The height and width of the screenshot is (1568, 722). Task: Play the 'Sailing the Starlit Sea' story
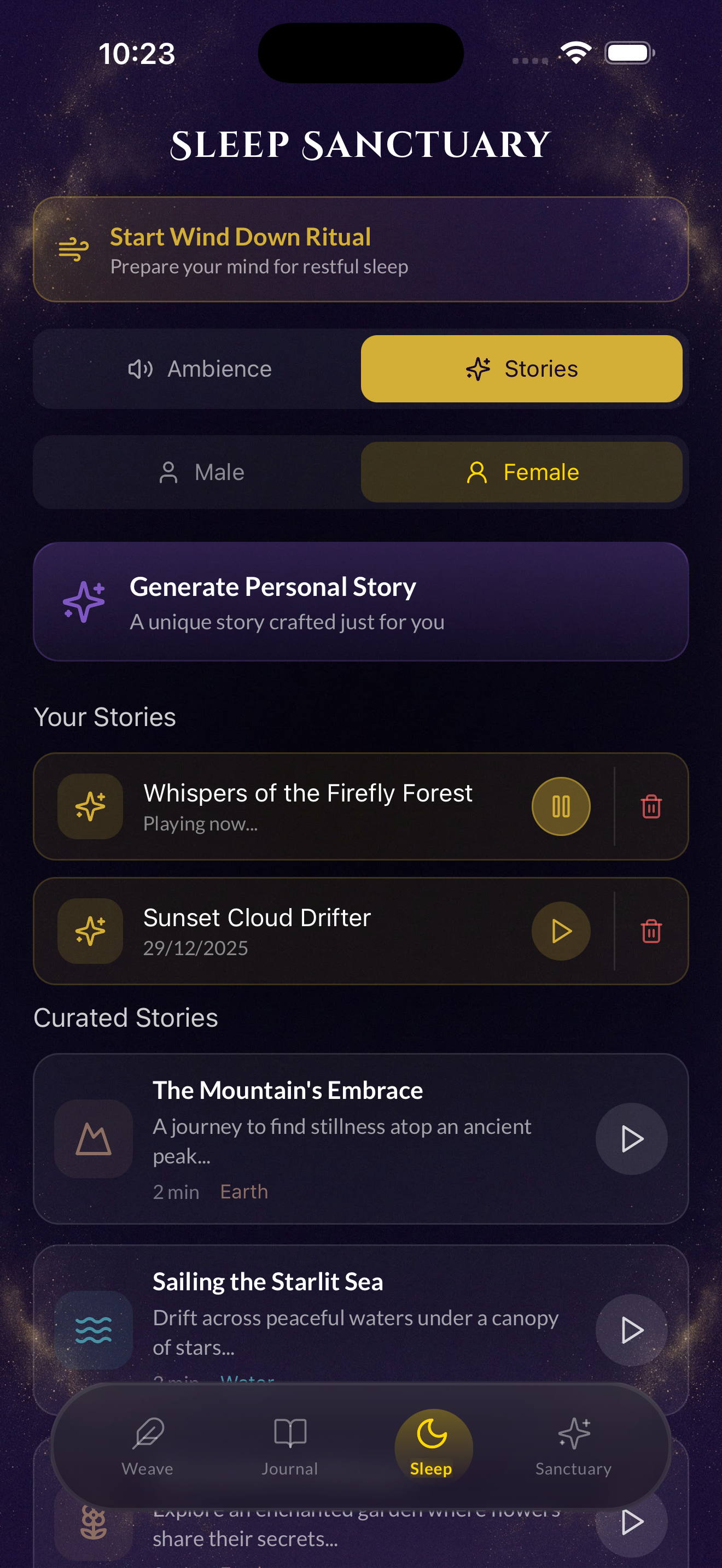[631, 1330]
